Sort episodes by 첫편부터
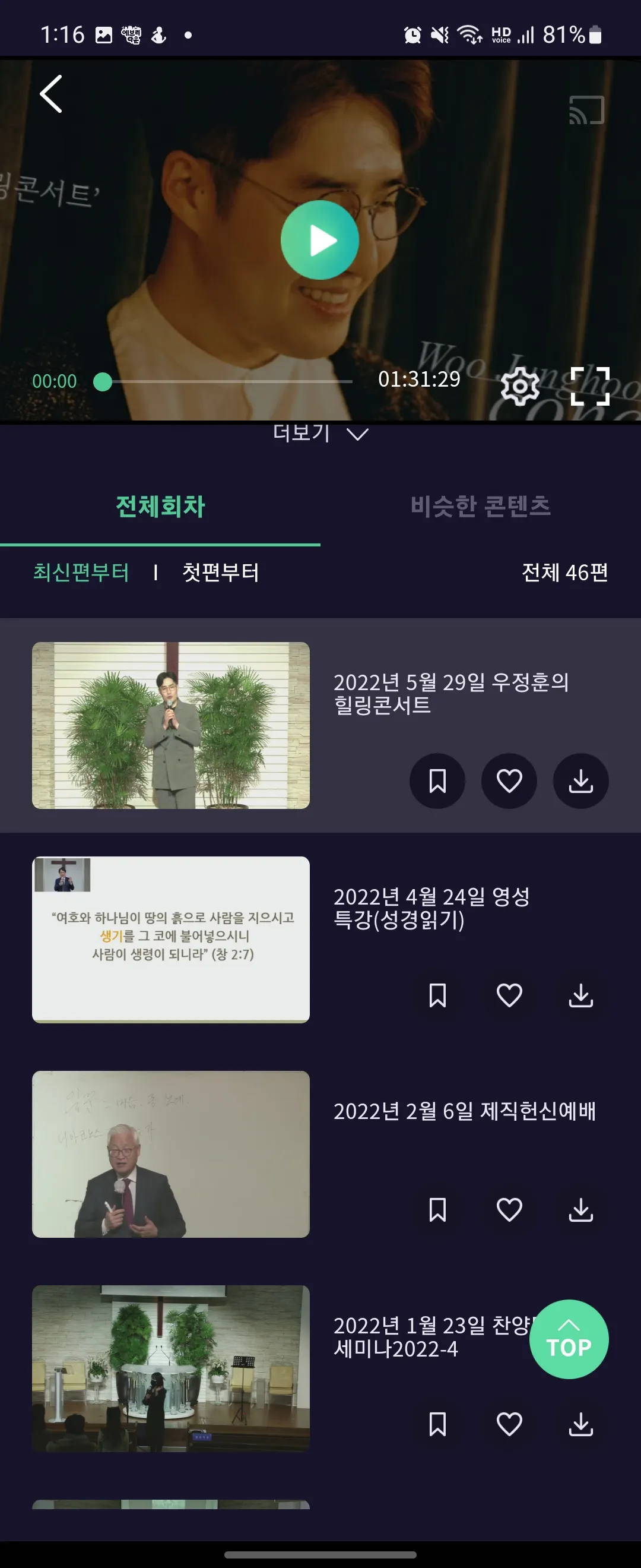Screen dimensions: 641x1568 221,572
